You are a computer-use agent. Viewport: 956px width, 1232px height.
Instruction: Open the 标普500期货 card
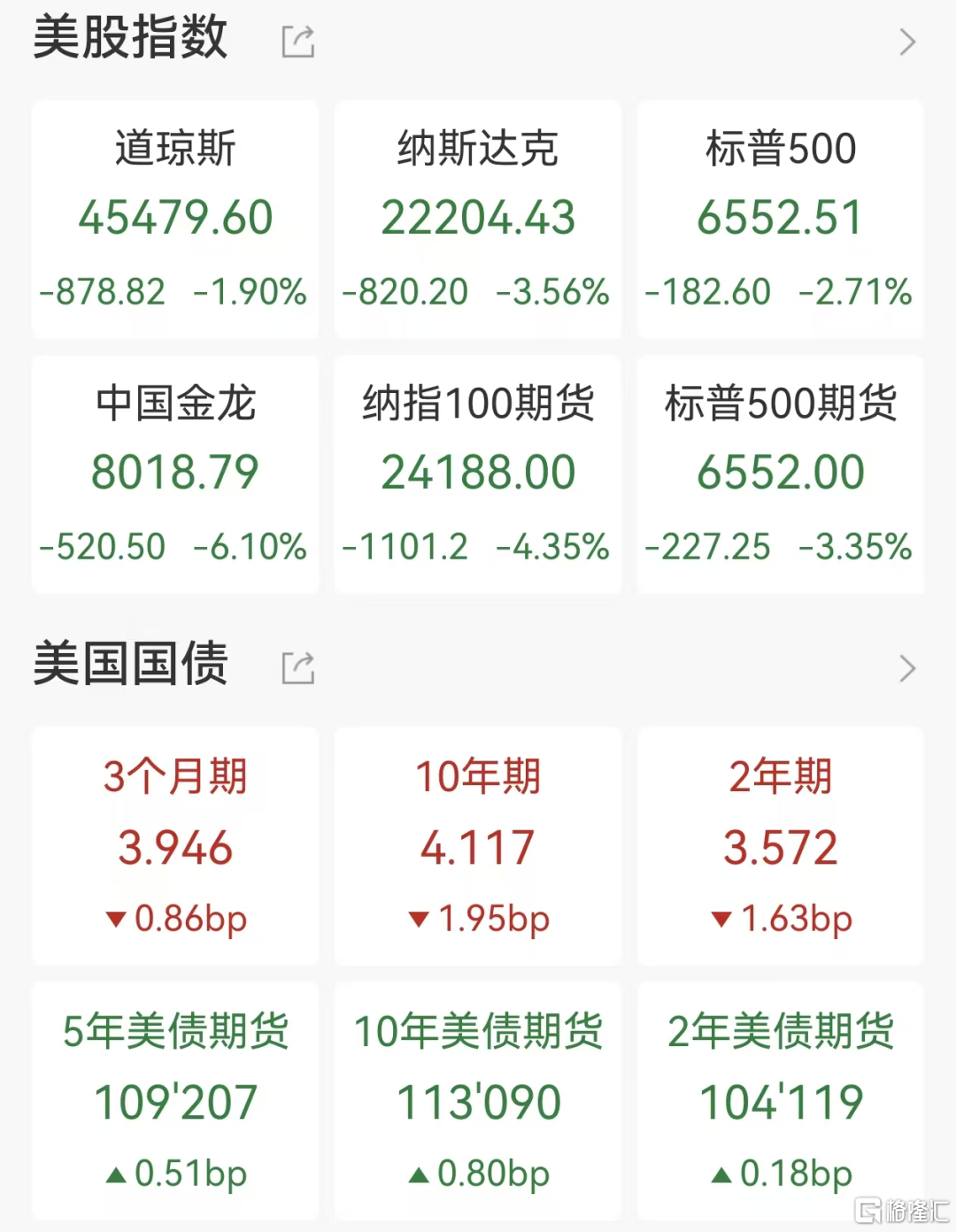[780, 474]
